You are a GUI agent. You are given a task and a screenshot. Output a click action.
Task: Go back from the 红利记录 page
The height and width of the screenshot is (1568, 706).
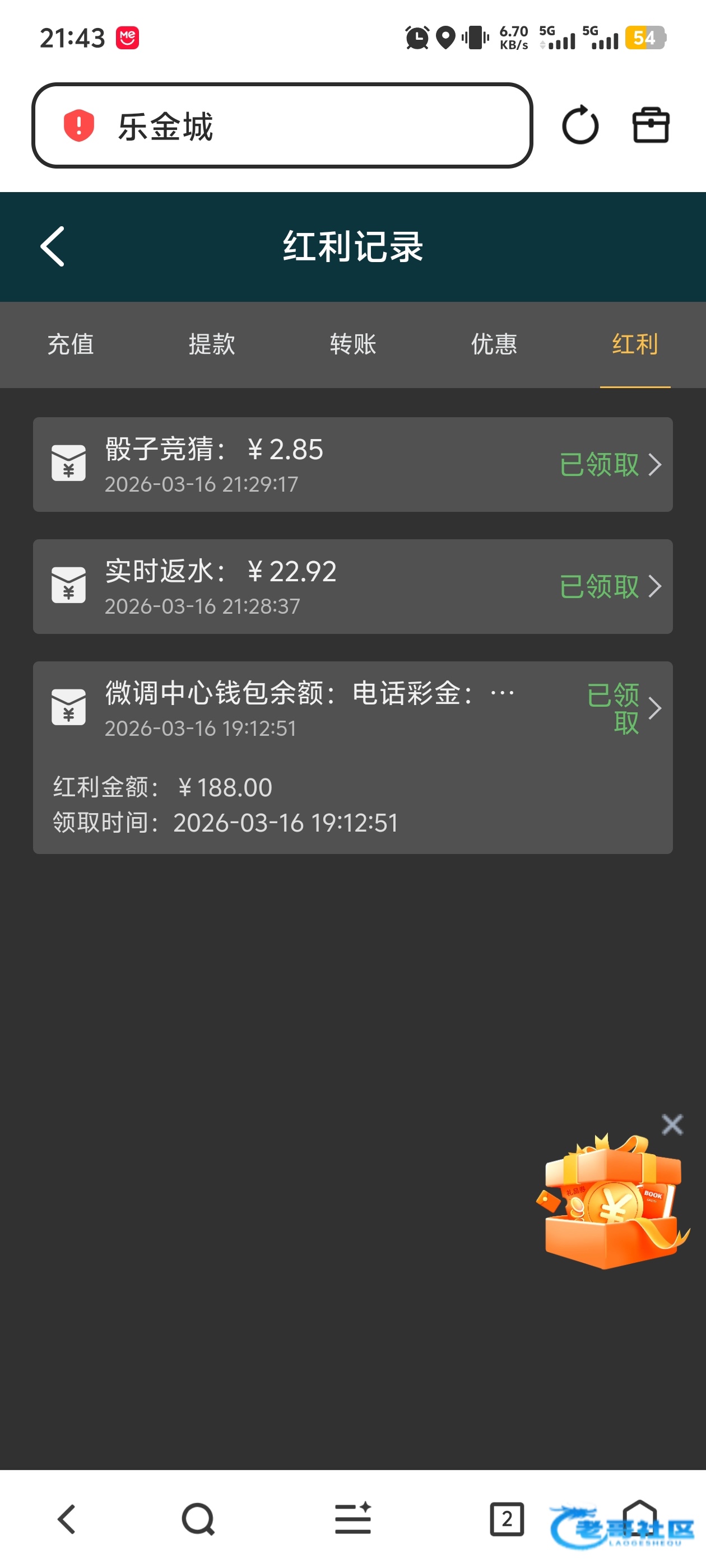tap(52, 246)
